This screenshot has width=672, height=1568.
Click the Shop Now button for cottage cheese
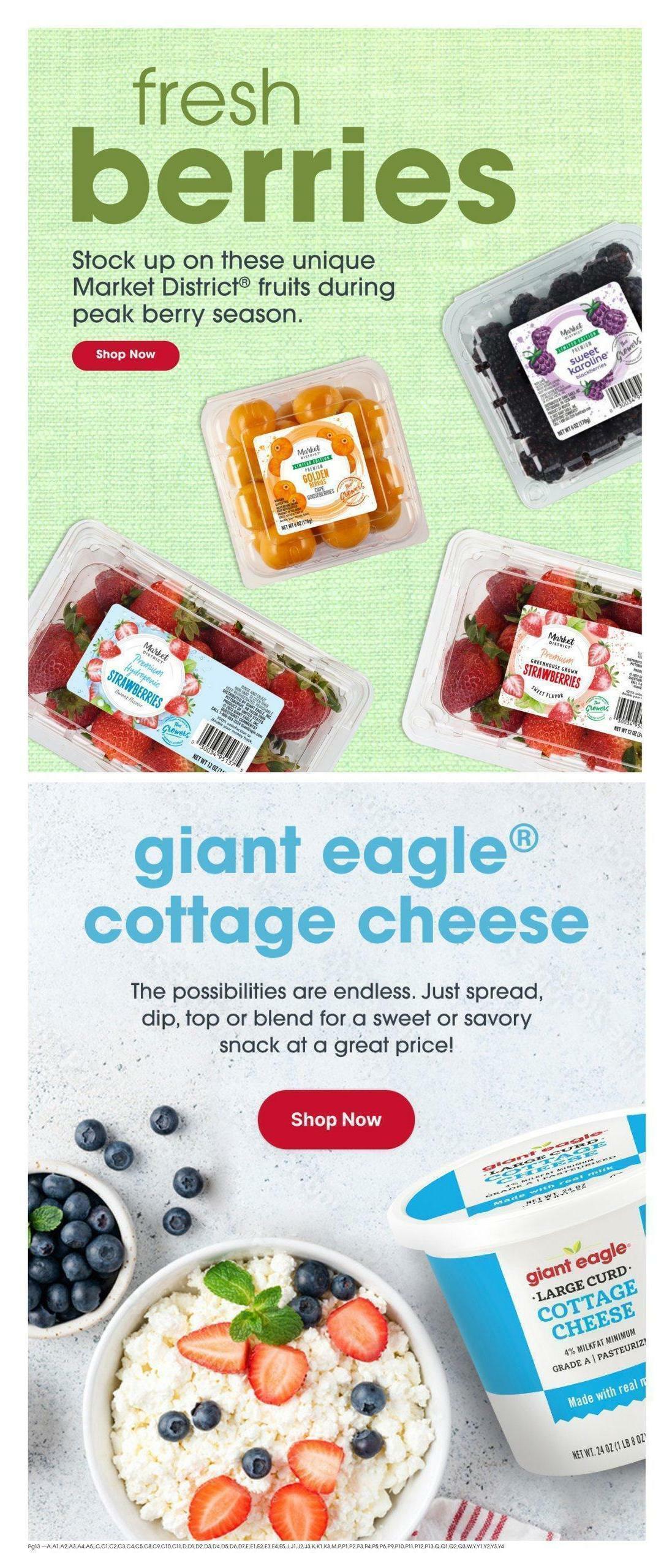click(336, 1119)
